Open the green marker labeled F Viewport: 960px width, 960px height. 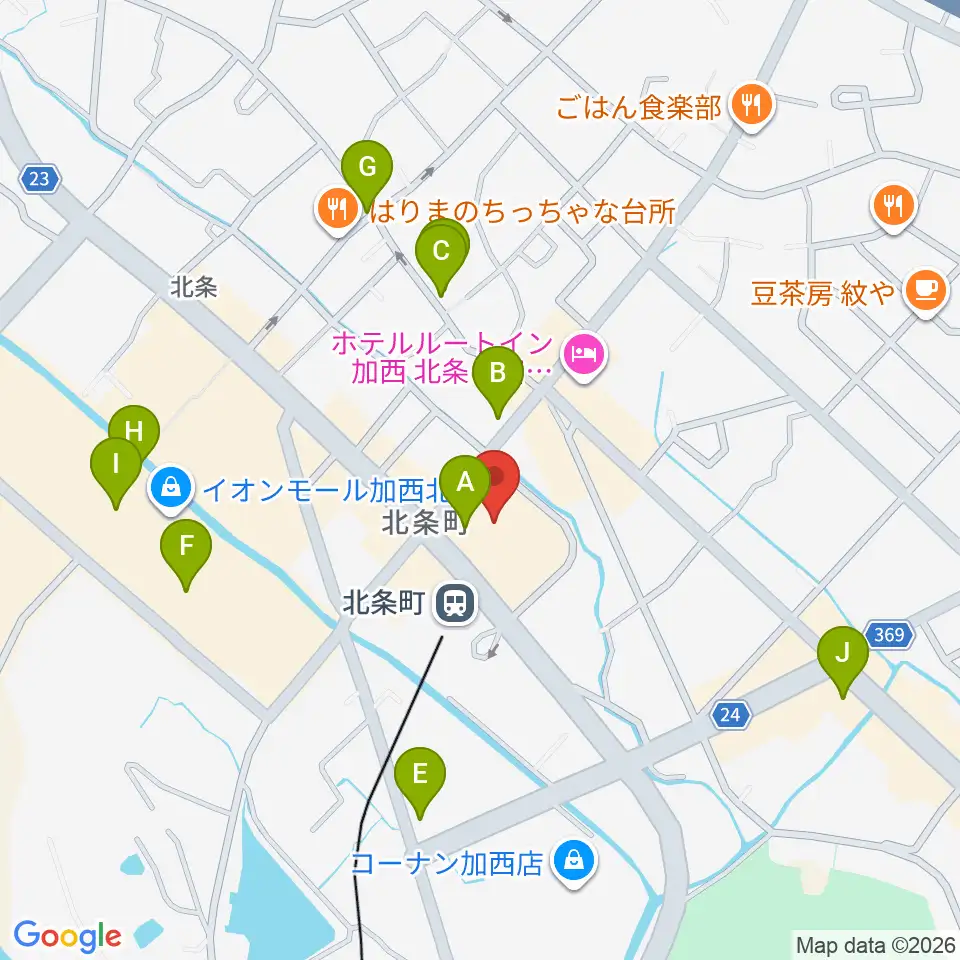click(x=186, y=551)
